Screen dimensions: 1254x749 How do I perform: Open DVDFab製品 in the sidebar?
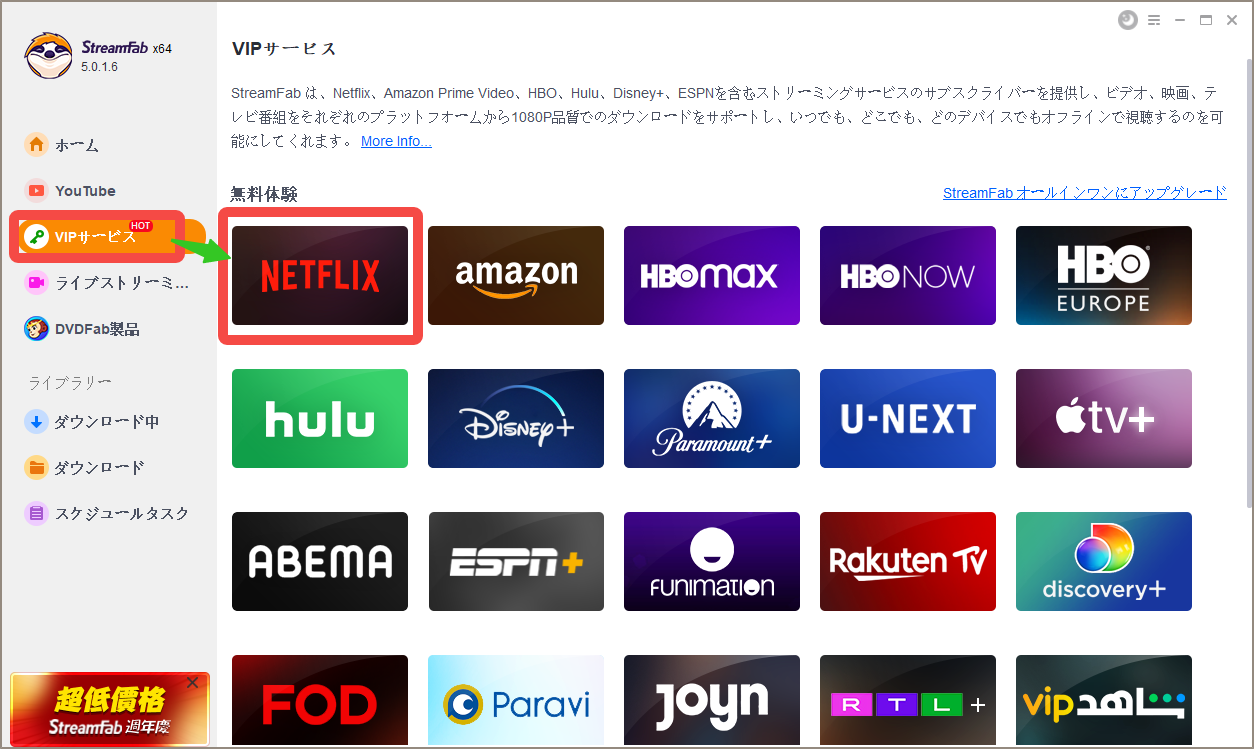[x=97, y=329]
